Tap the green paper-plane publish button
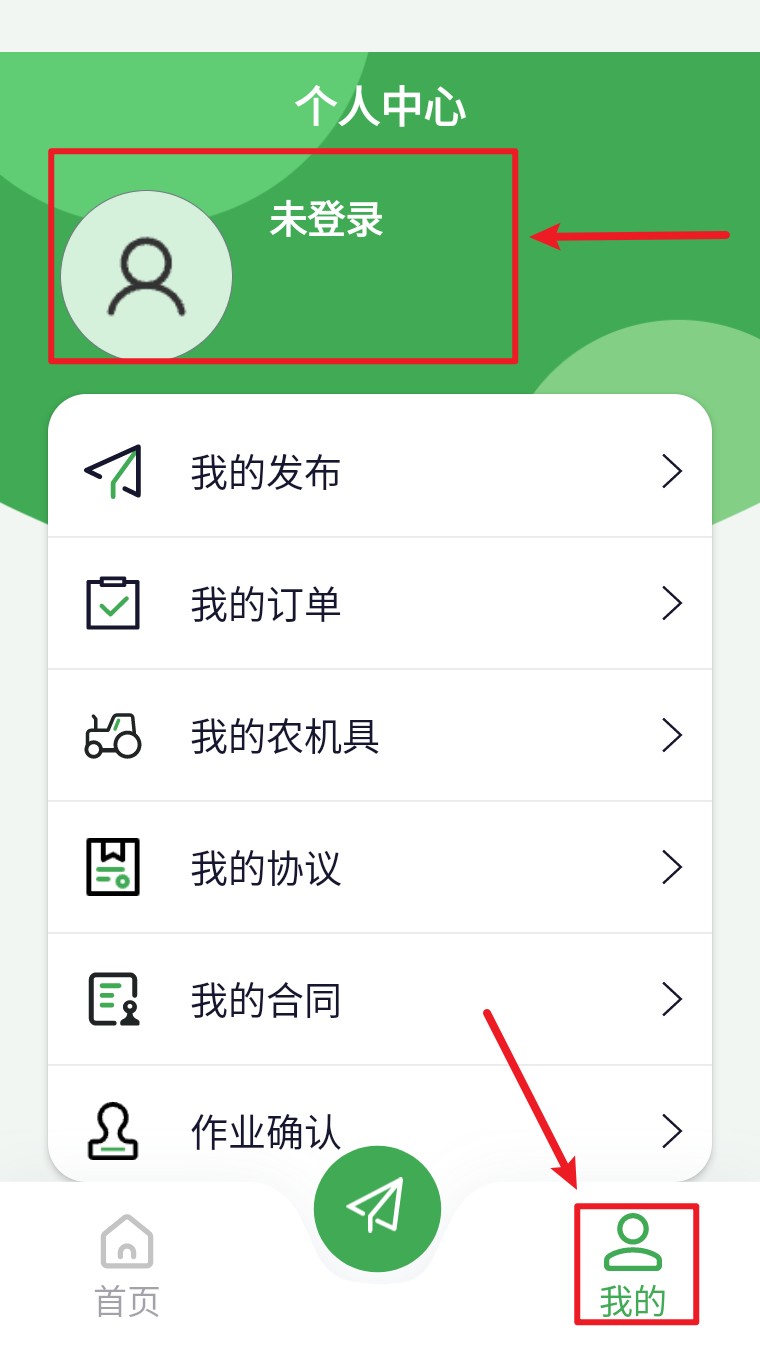 click(377, 1208)
